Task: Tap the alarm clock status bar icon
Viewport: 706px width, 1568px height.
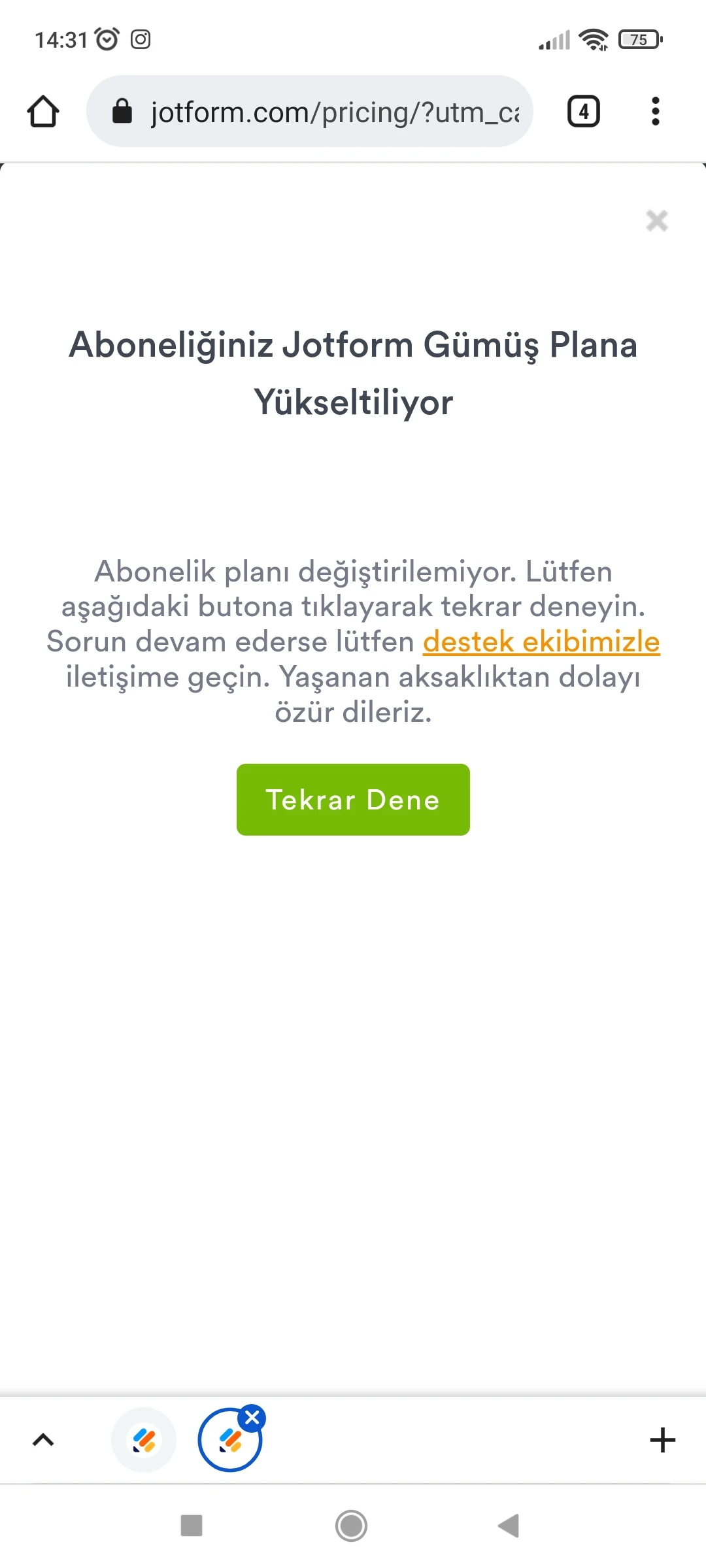Action: (x=107, y=39)
